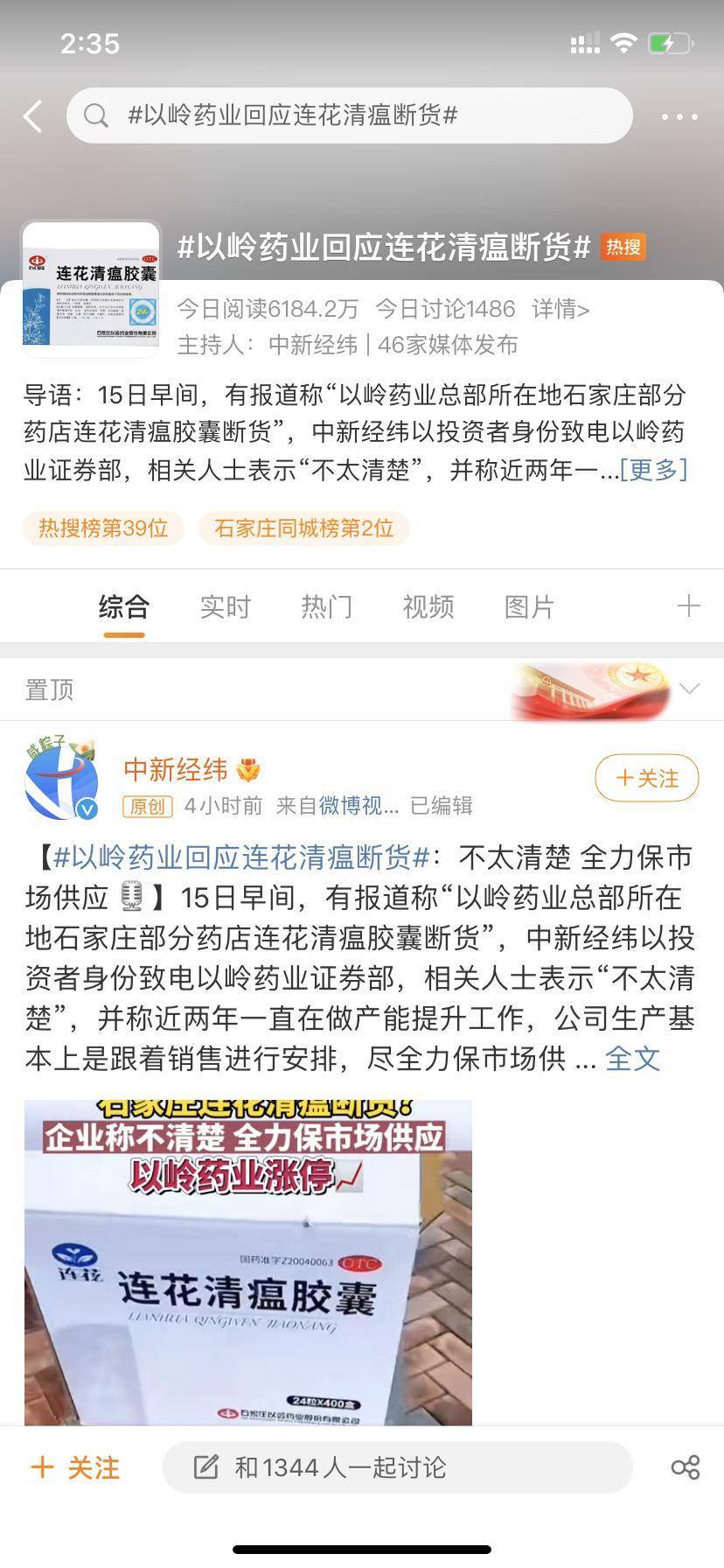Switch to the 图片 tab
The width and height of the screenshot is (724, 1568).
pyautogui.click(x=529, y=606)
